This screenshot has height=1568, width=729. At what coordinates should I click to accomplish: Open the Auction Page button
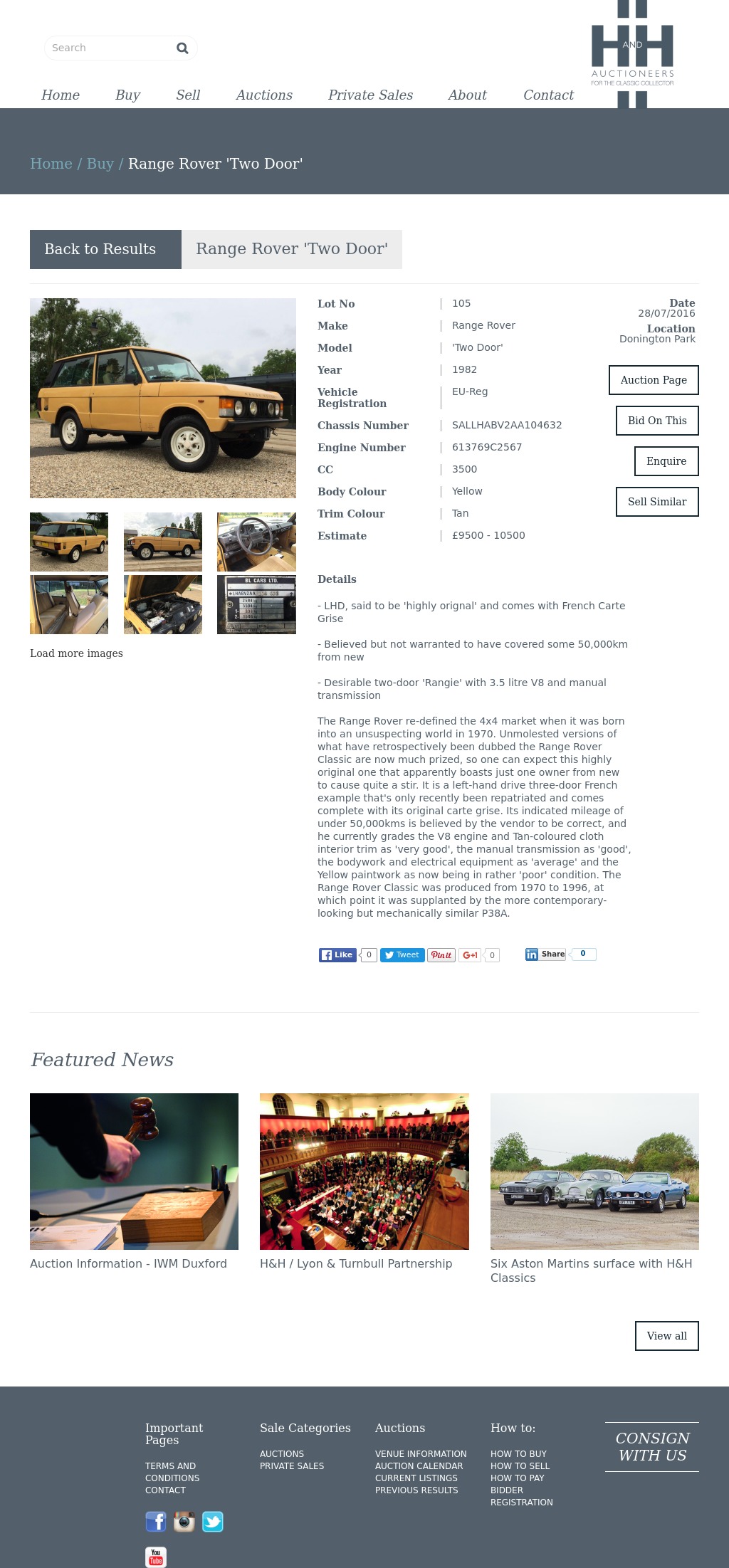click(x=654, y=380)
